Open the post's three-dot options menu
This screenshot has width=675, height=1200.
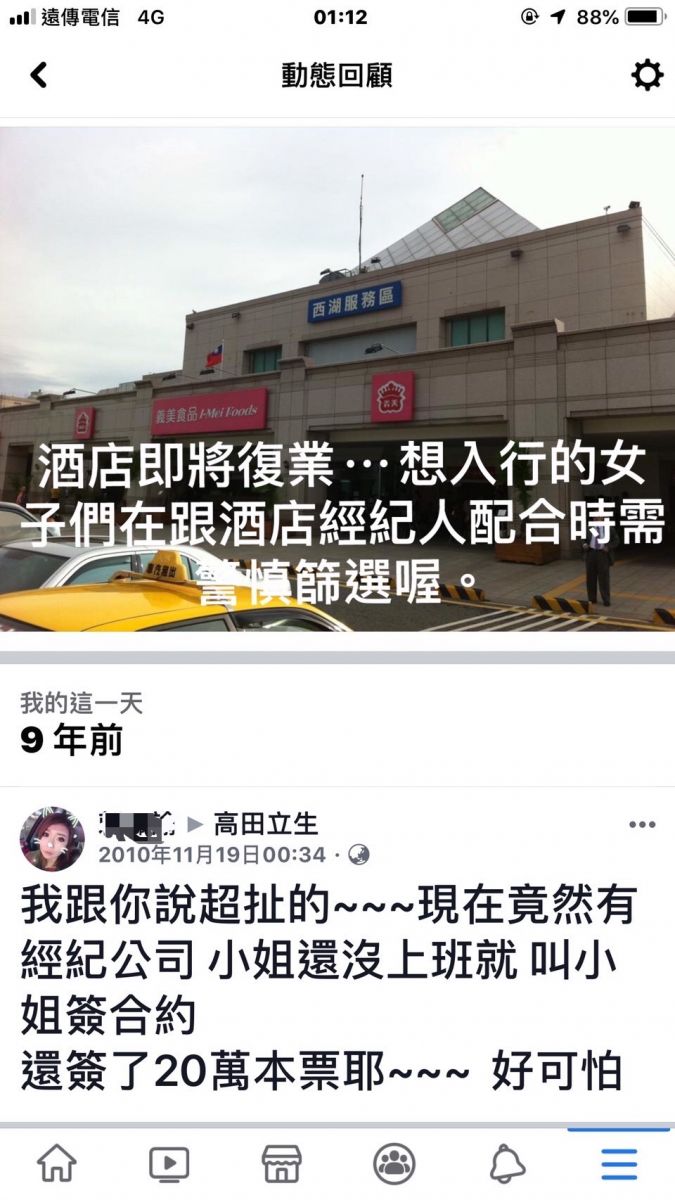click(x=641, y=825)
